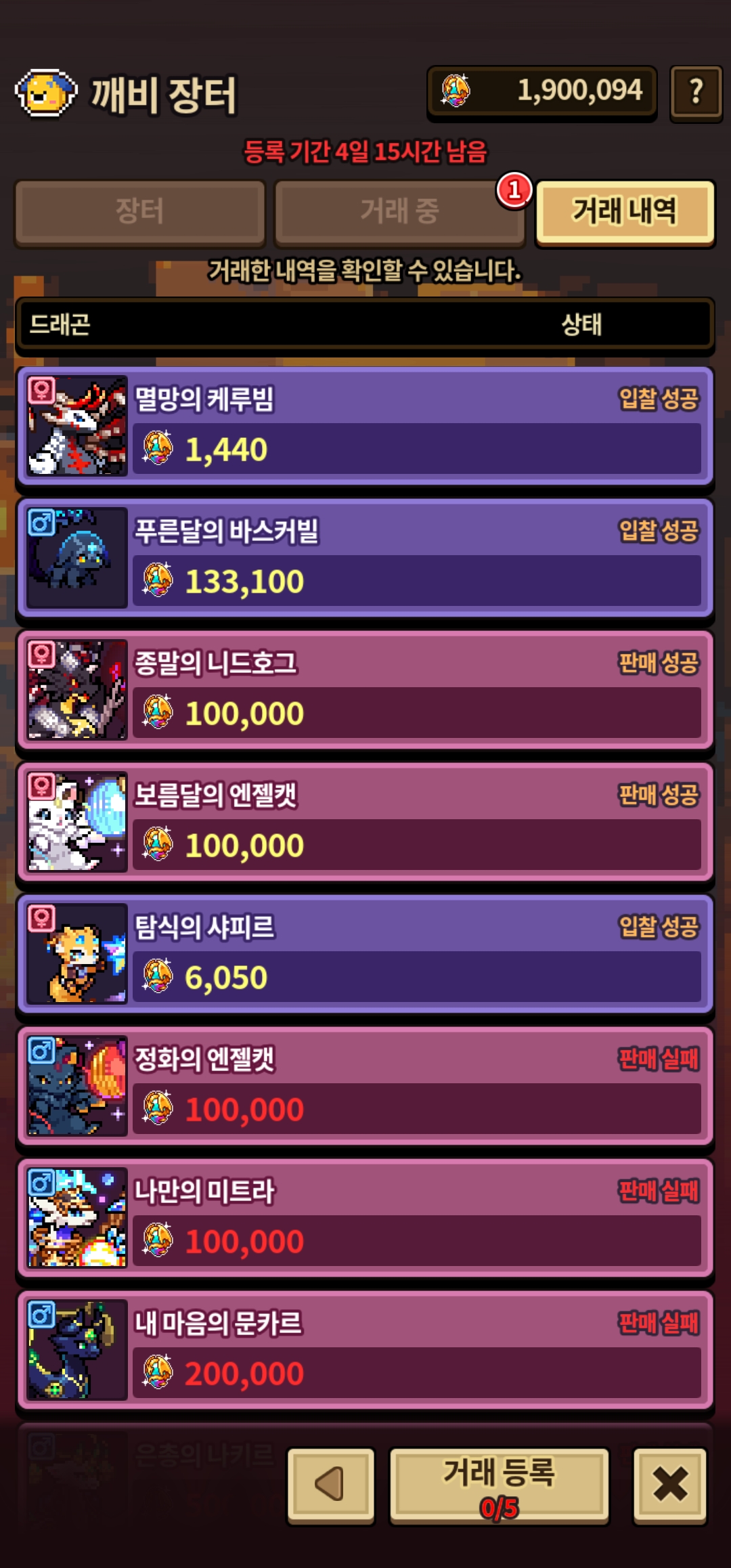Viewport: 731px width, 1568px height.
Task: Open the question mark help button
Action: click(x=696, y=92)
